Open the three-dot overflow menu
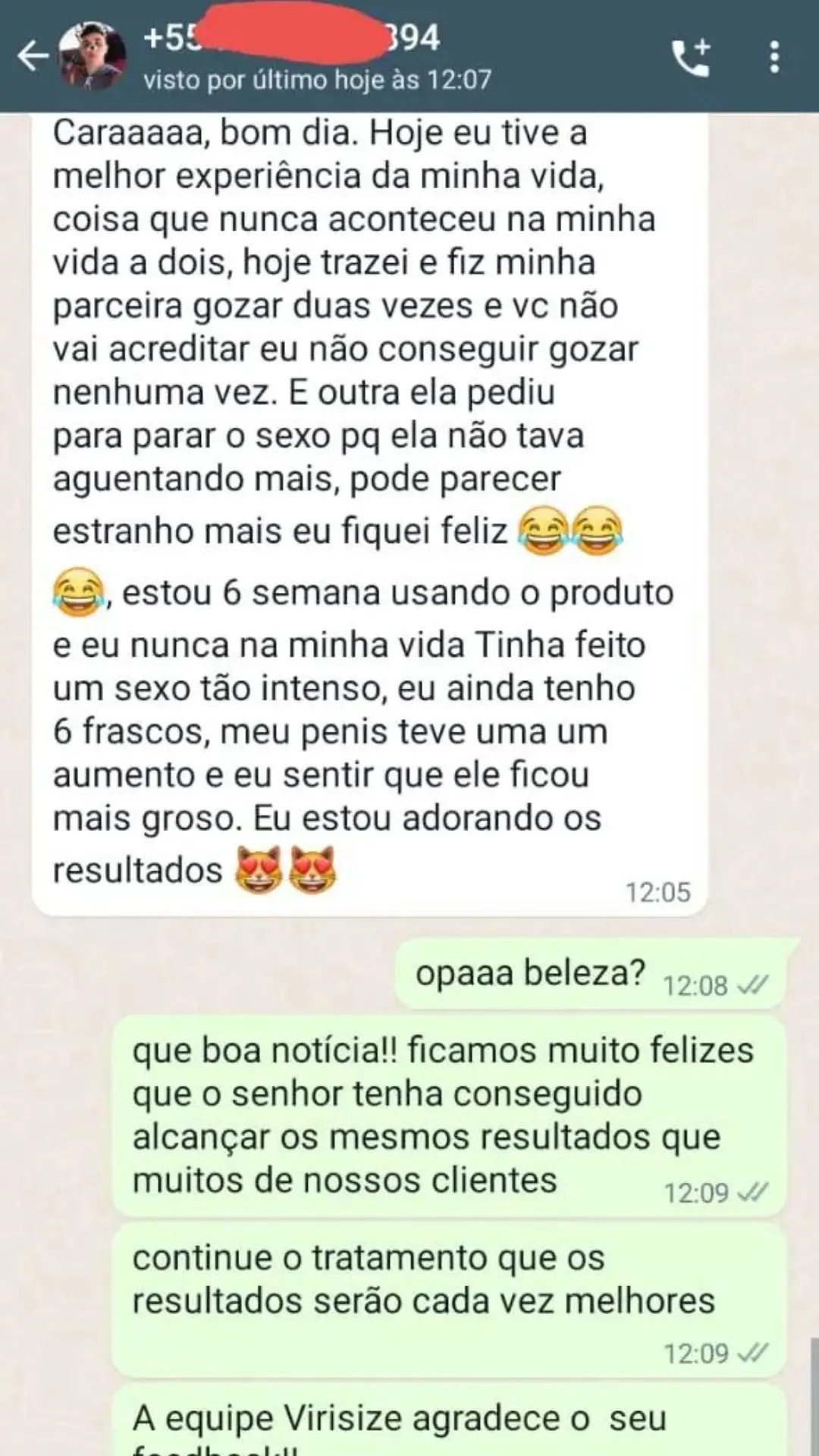The width and height of the screenshot is (819, 1456). [773, 57]
